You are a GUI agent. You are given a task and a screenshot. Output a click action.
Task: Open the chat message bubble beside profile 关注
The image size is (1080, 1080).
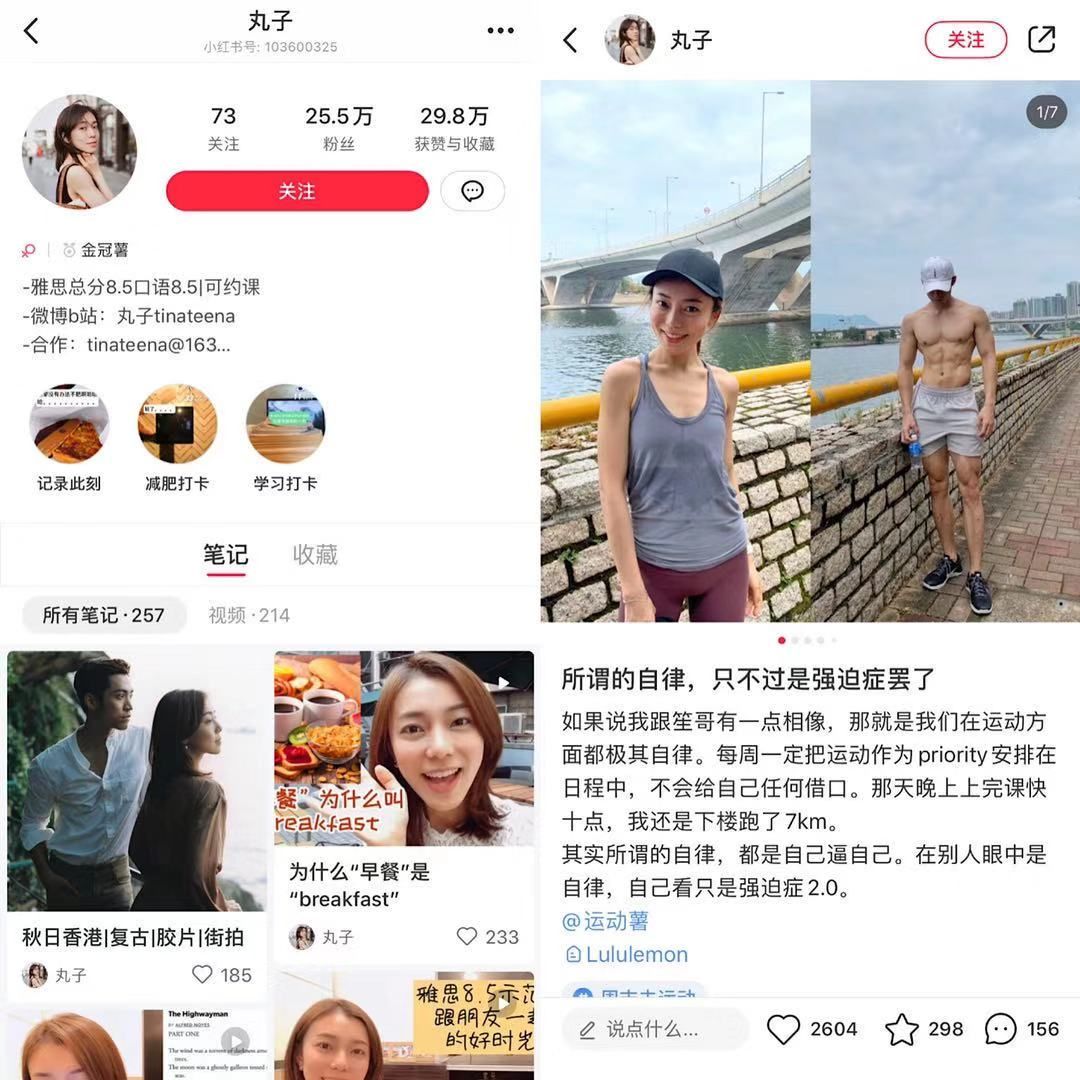coord(472,191)
